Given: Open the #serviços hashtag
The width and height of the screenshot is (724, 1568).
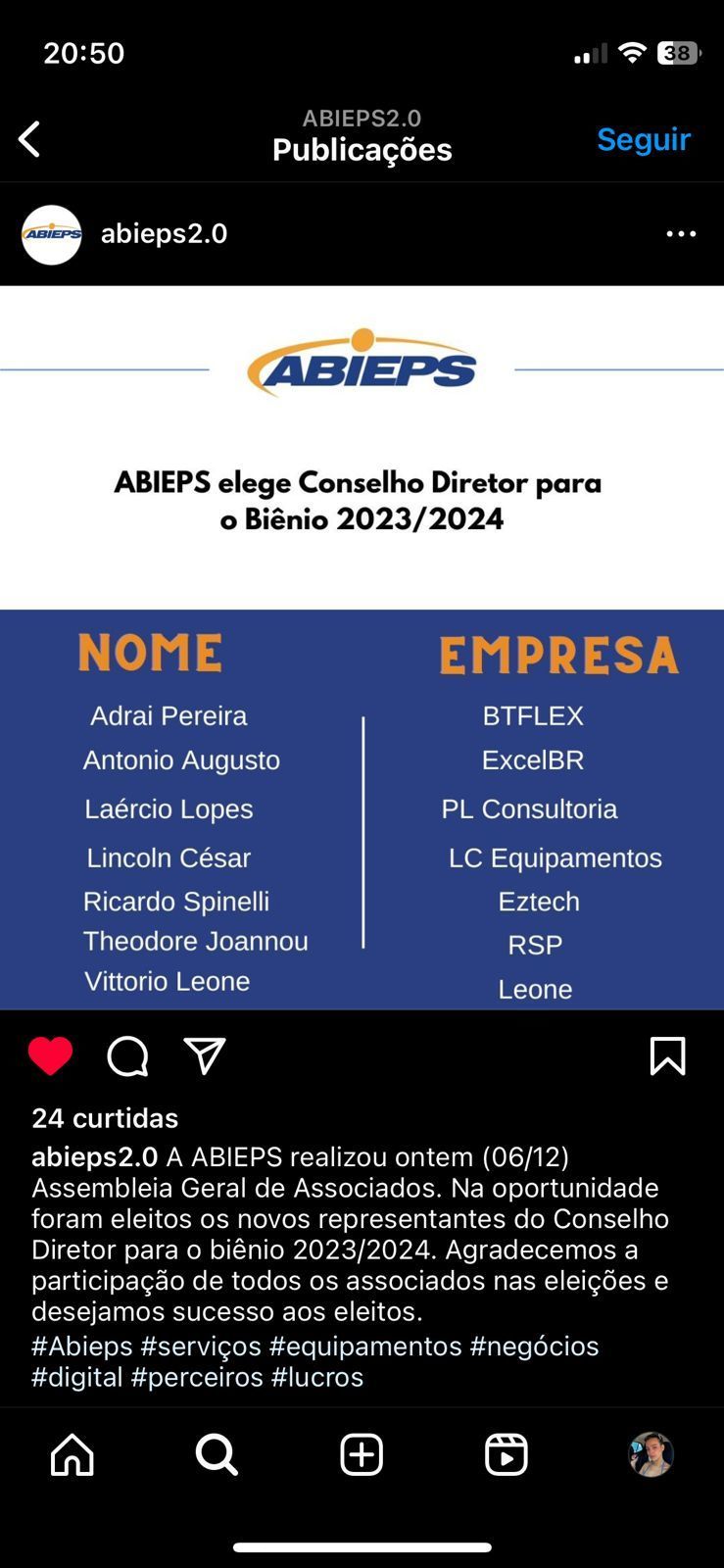Looking at the screenshot, I should click(x=201, y=1347).
